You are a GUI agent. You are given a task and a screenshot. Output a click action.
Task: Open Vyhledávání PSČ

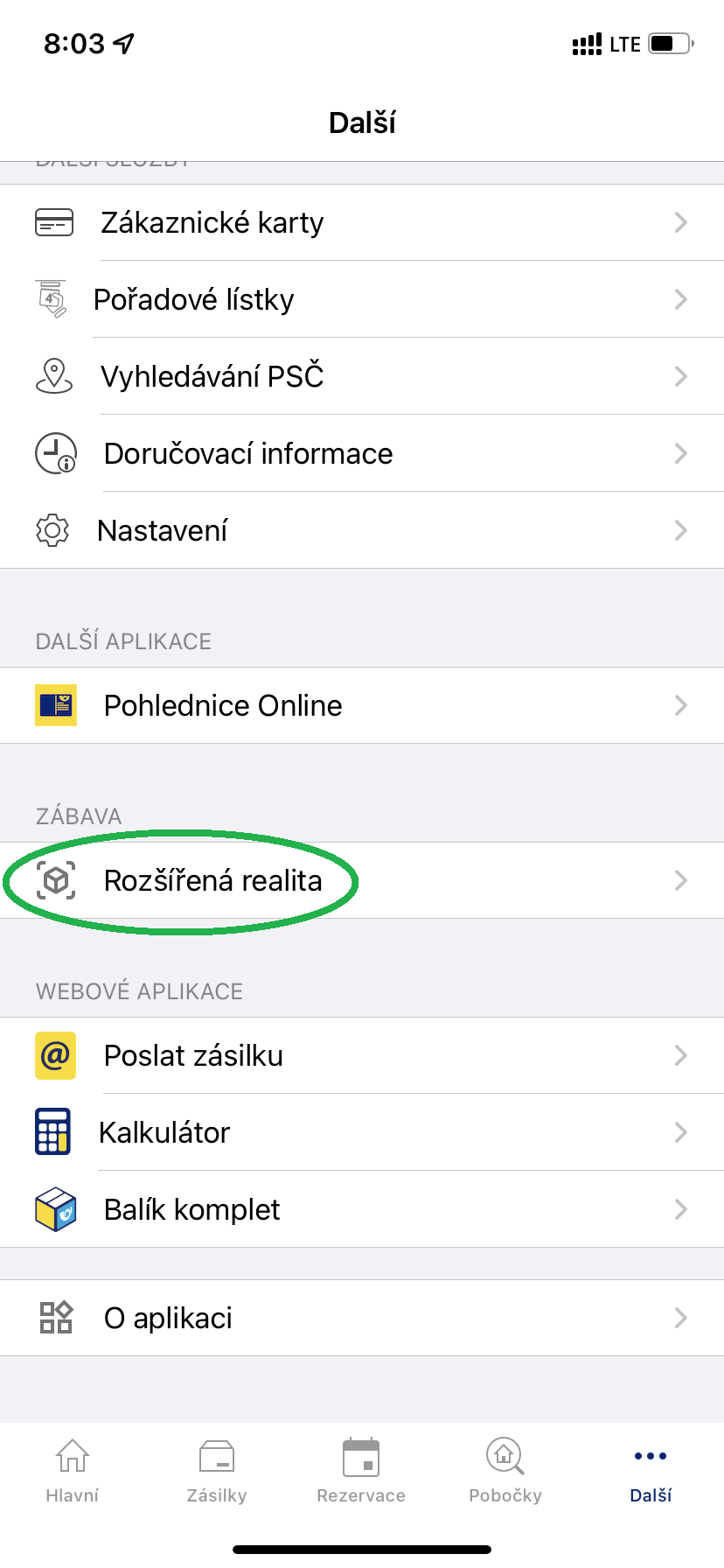(362, 376)
